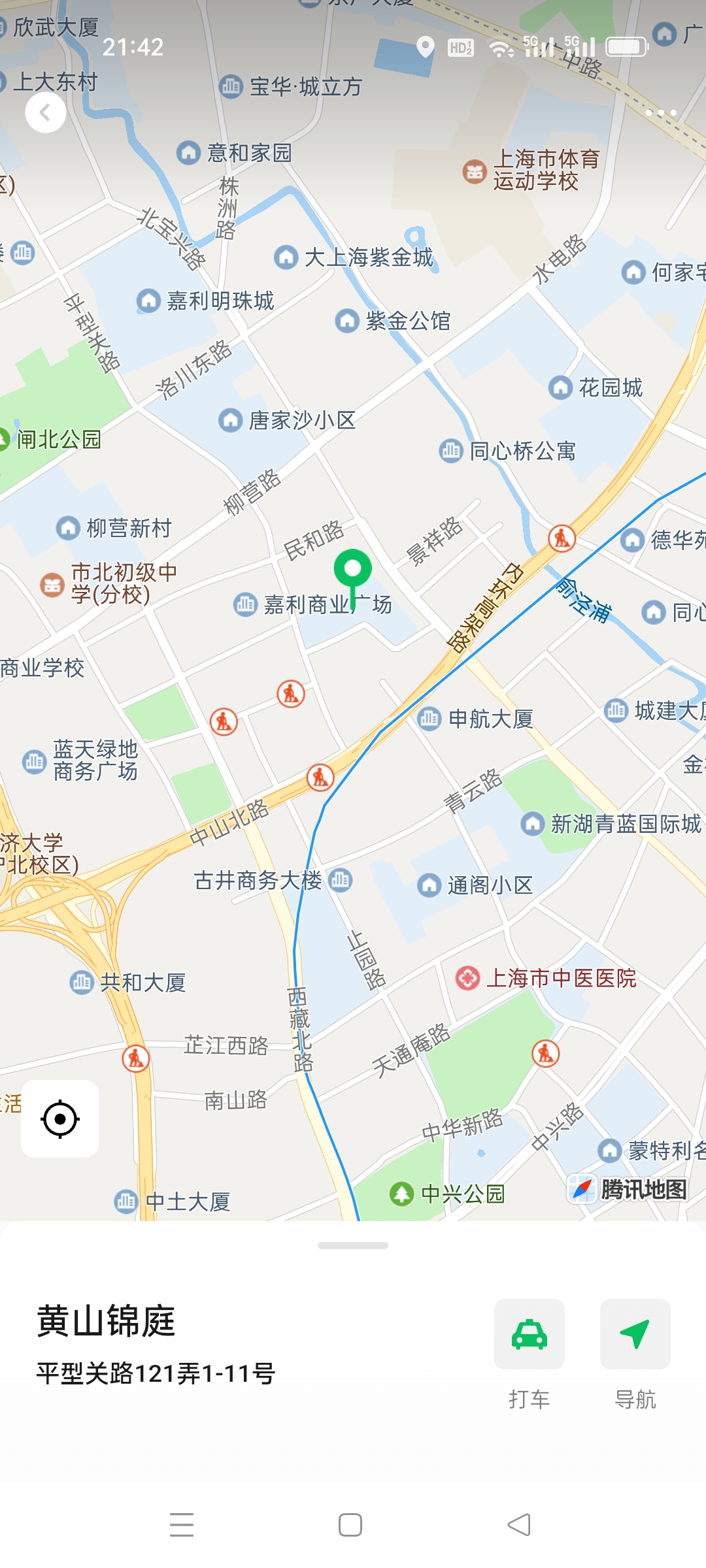This screenshot has height=1568, width=706.
Task: Open recent apps from navigation bar
Action: pyautogui.click(x=182, y=1525)
